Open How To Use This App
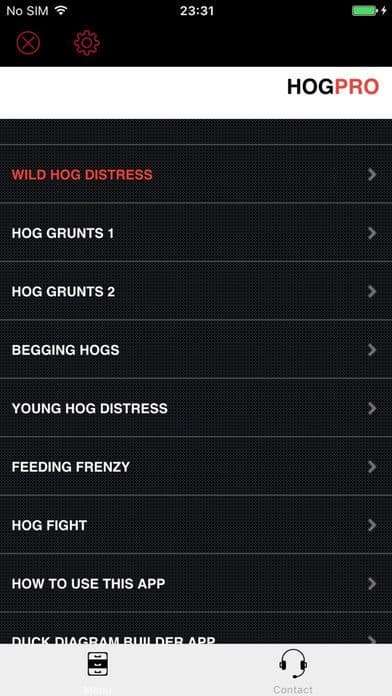The height and width of the screenshot is (696, 392). pos(196,583)
